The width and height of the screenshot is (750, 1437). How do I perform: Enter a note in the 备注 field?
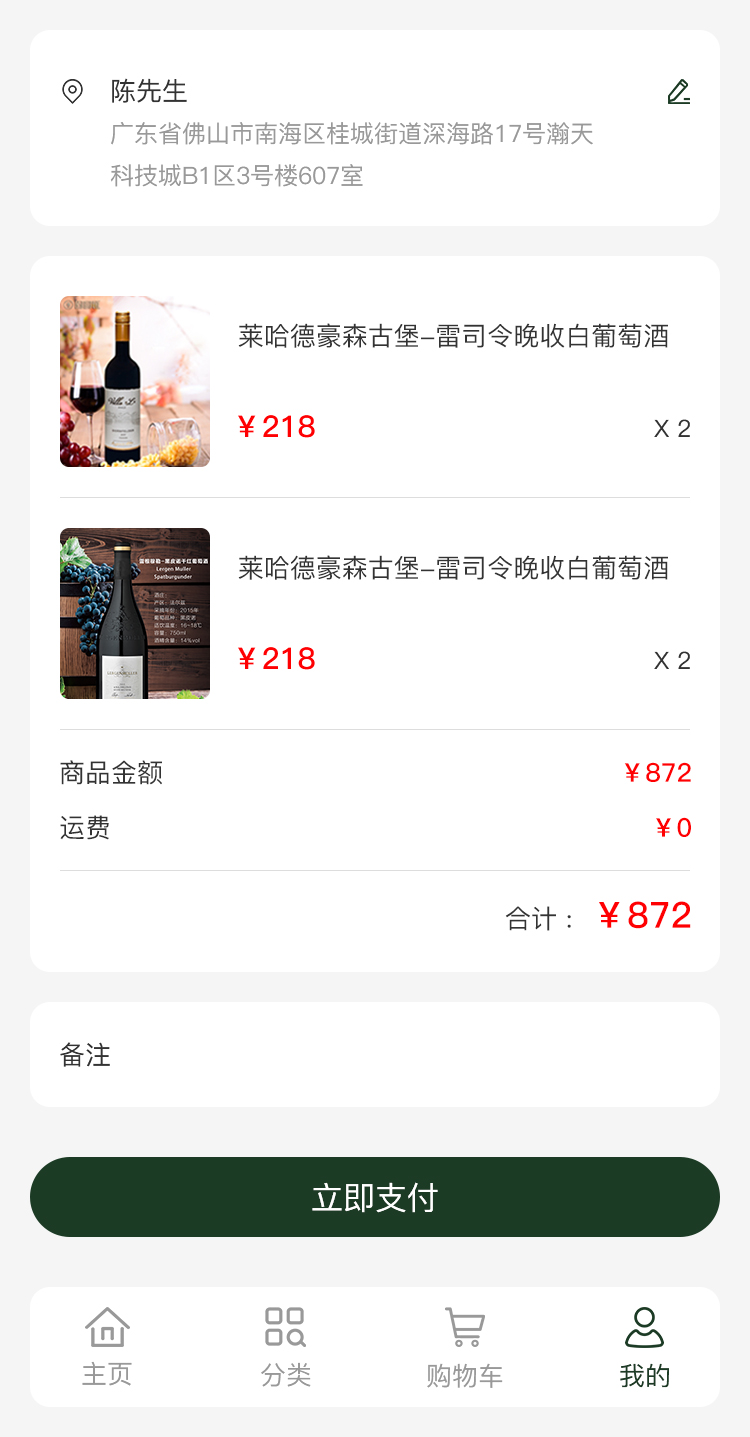(400, 1055)
